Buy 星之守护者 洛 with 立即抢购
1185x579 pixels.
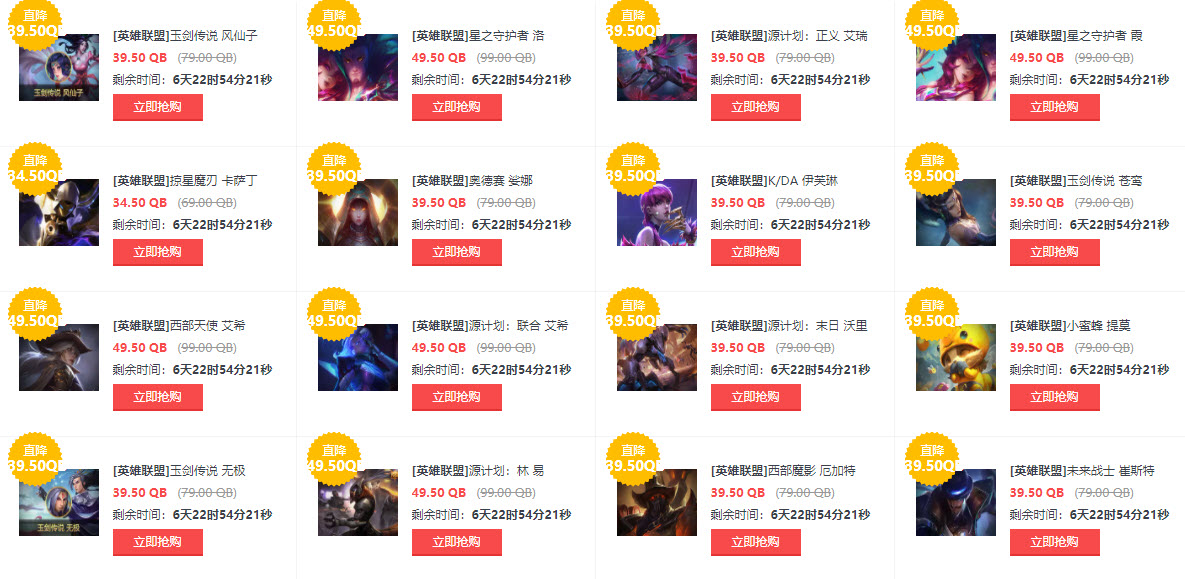(x=456, y=107)
